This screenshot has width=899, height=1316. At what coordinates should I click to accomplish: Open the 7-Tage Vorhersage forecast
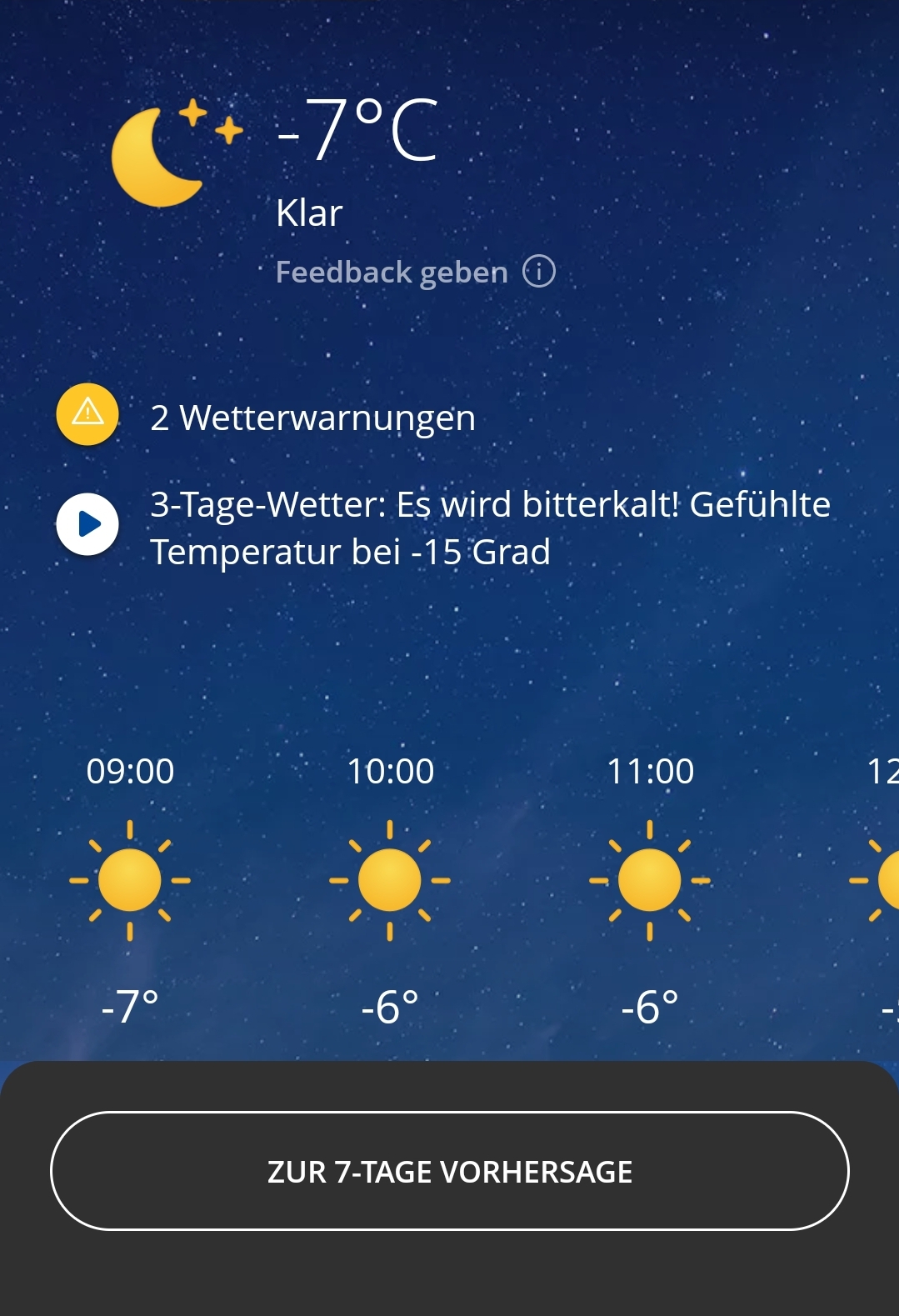coord(449,1171)
